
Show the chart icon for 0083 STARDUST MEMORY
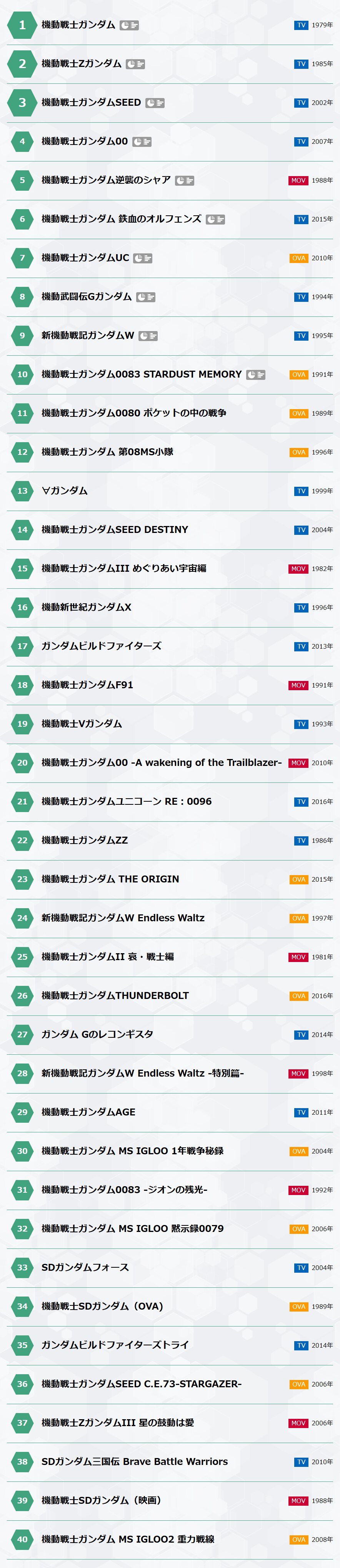[256, 375]
